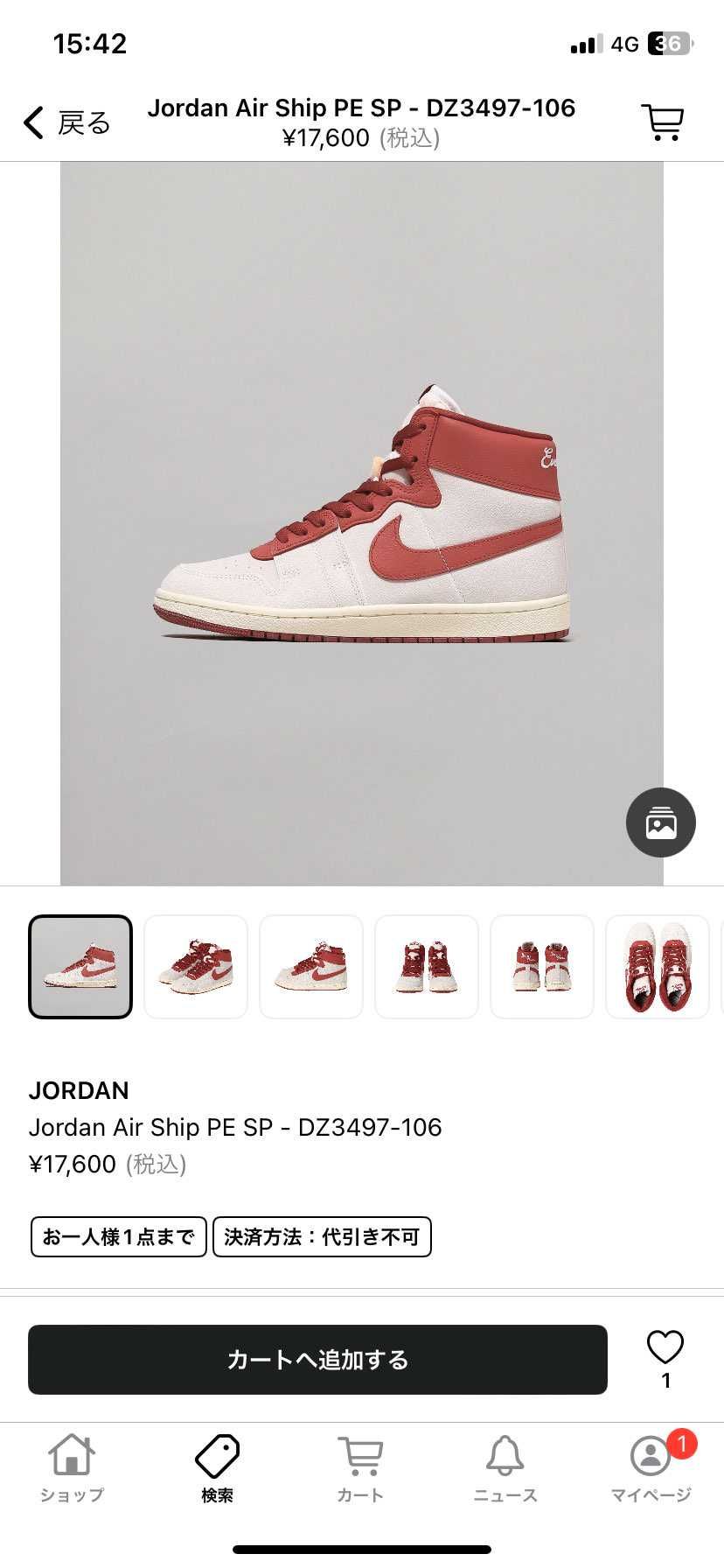Viewport: 724px width, 1568px height.
Task: Select the sixth top-view thumbnail
Action: 658,967
